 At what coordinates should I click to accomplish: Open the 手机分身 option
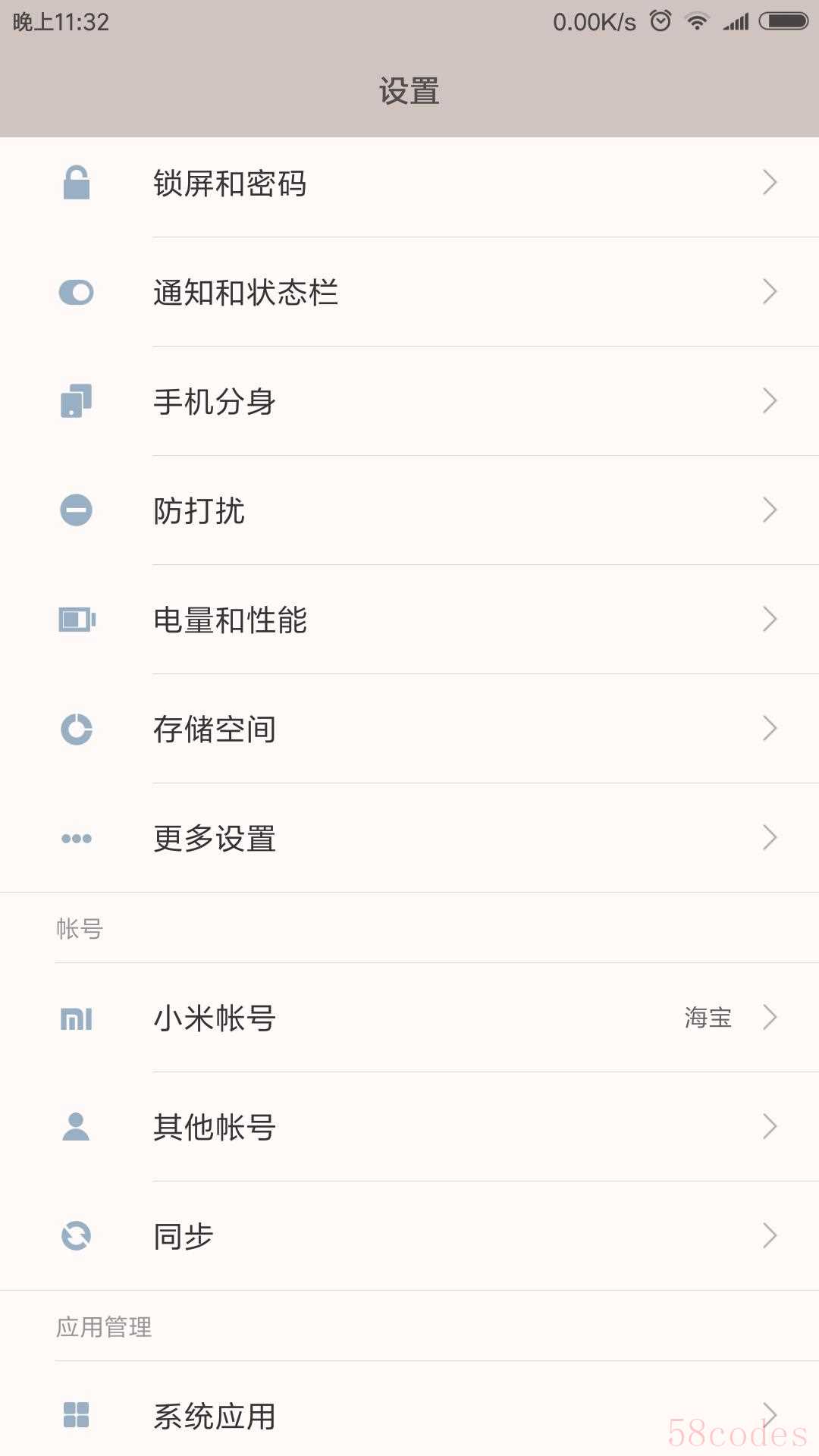[409, 402]
